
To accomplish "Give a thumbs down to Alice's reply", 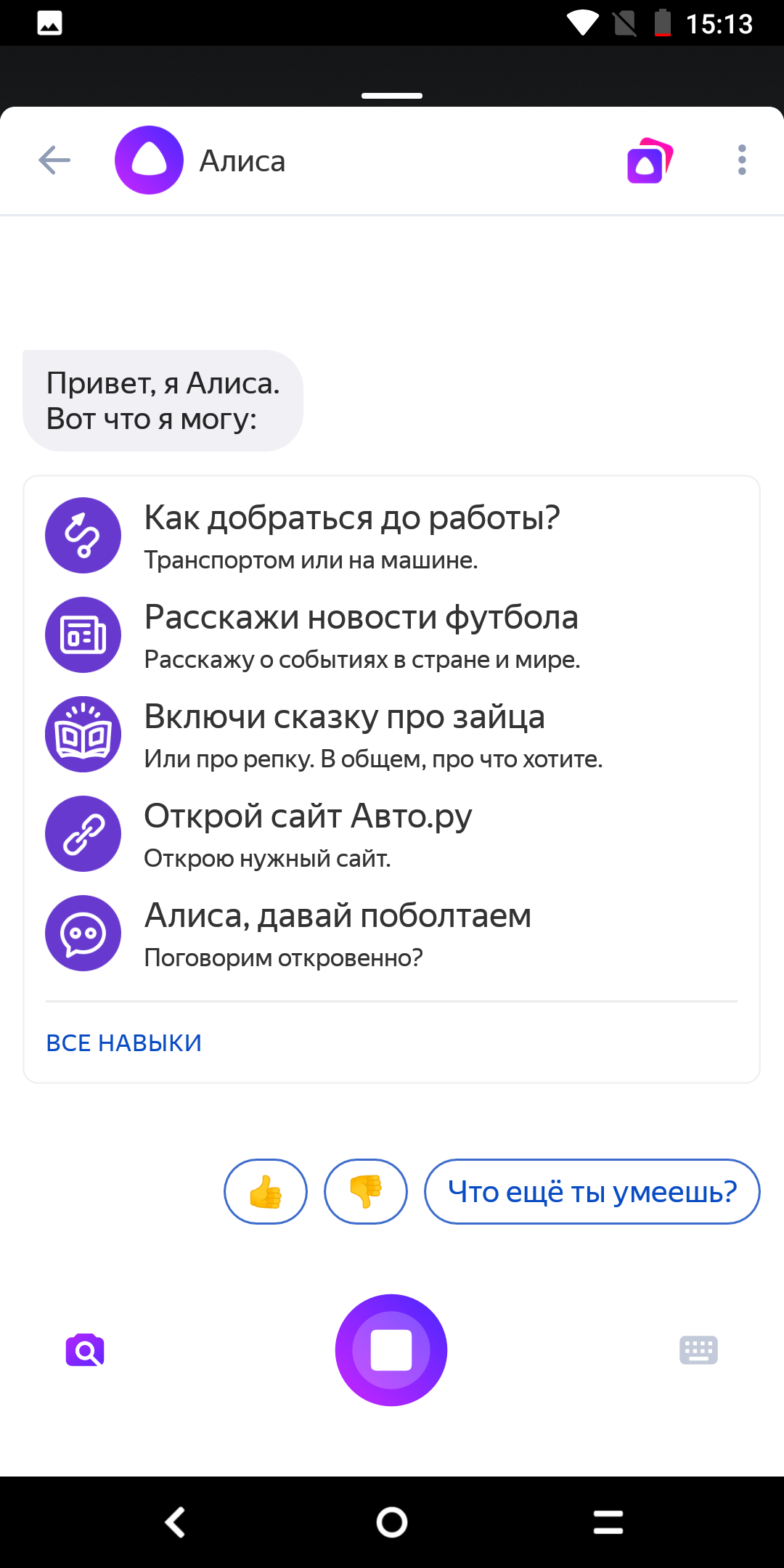I will click(x=366, y=1191).
